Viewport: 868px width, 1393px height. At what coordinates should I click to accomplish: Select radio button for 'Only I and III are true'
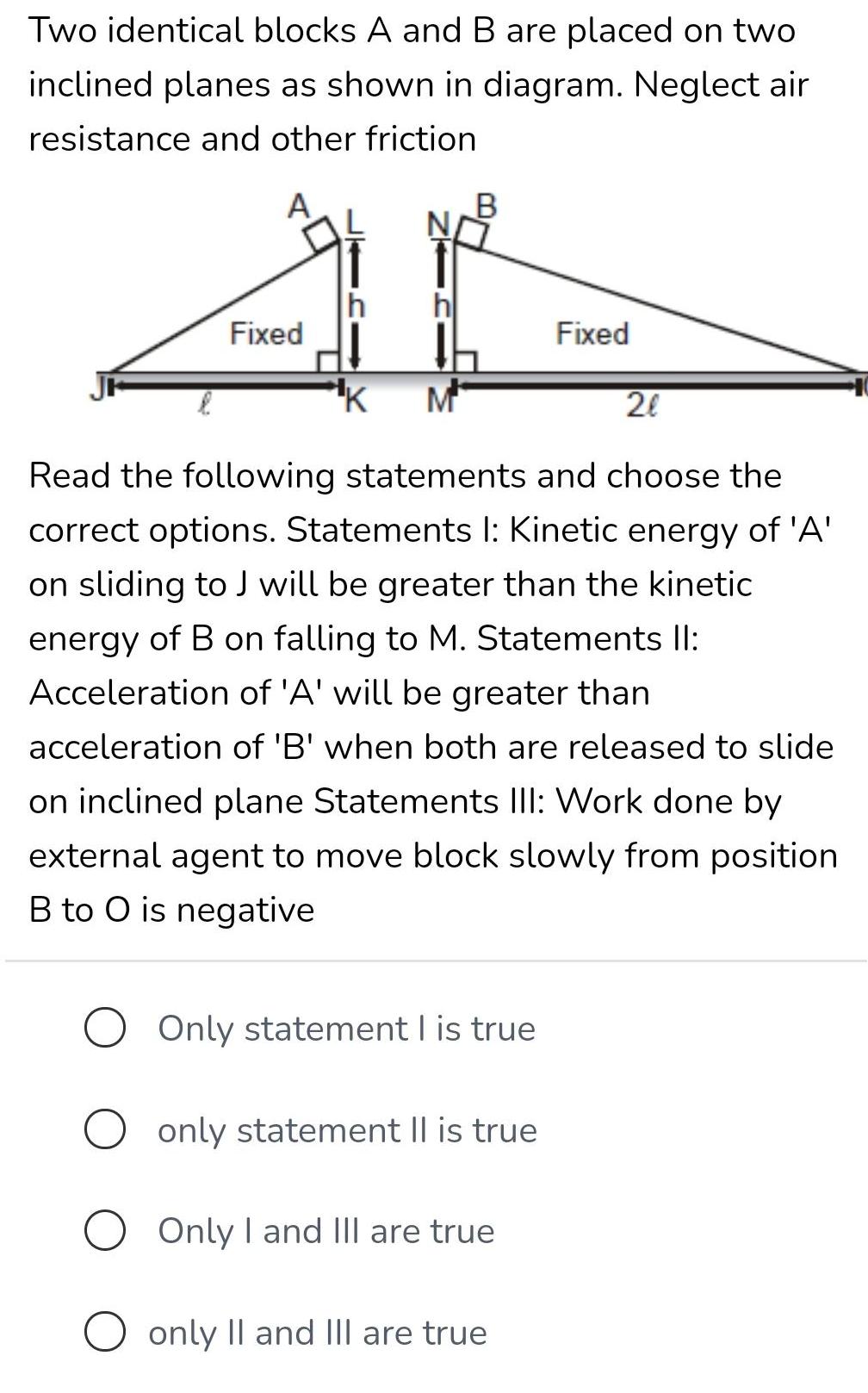pyautogui.click(x=105, y=1230)
